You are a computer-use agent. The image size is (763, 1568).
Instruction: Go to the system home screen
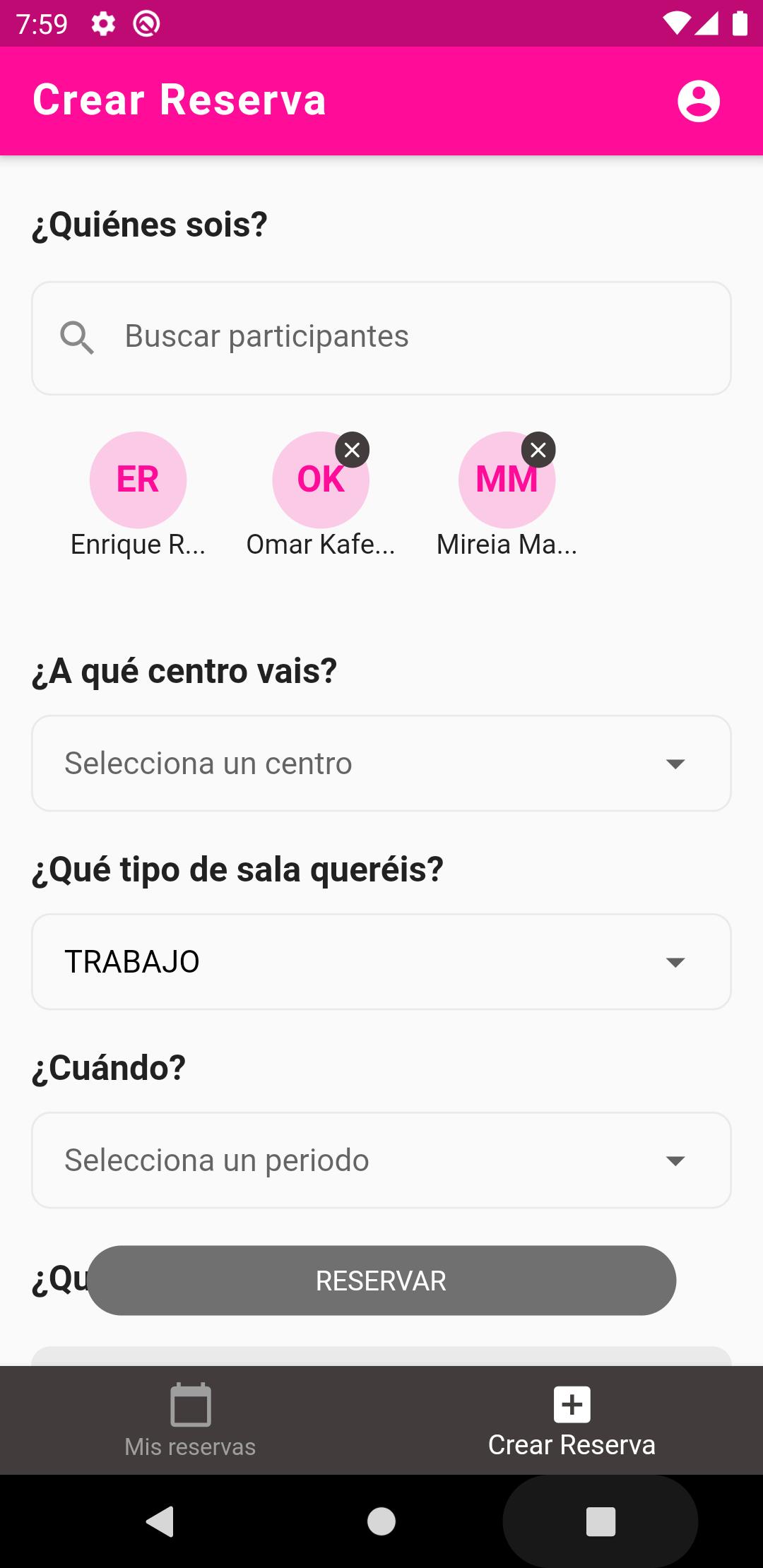(381, 1521)
